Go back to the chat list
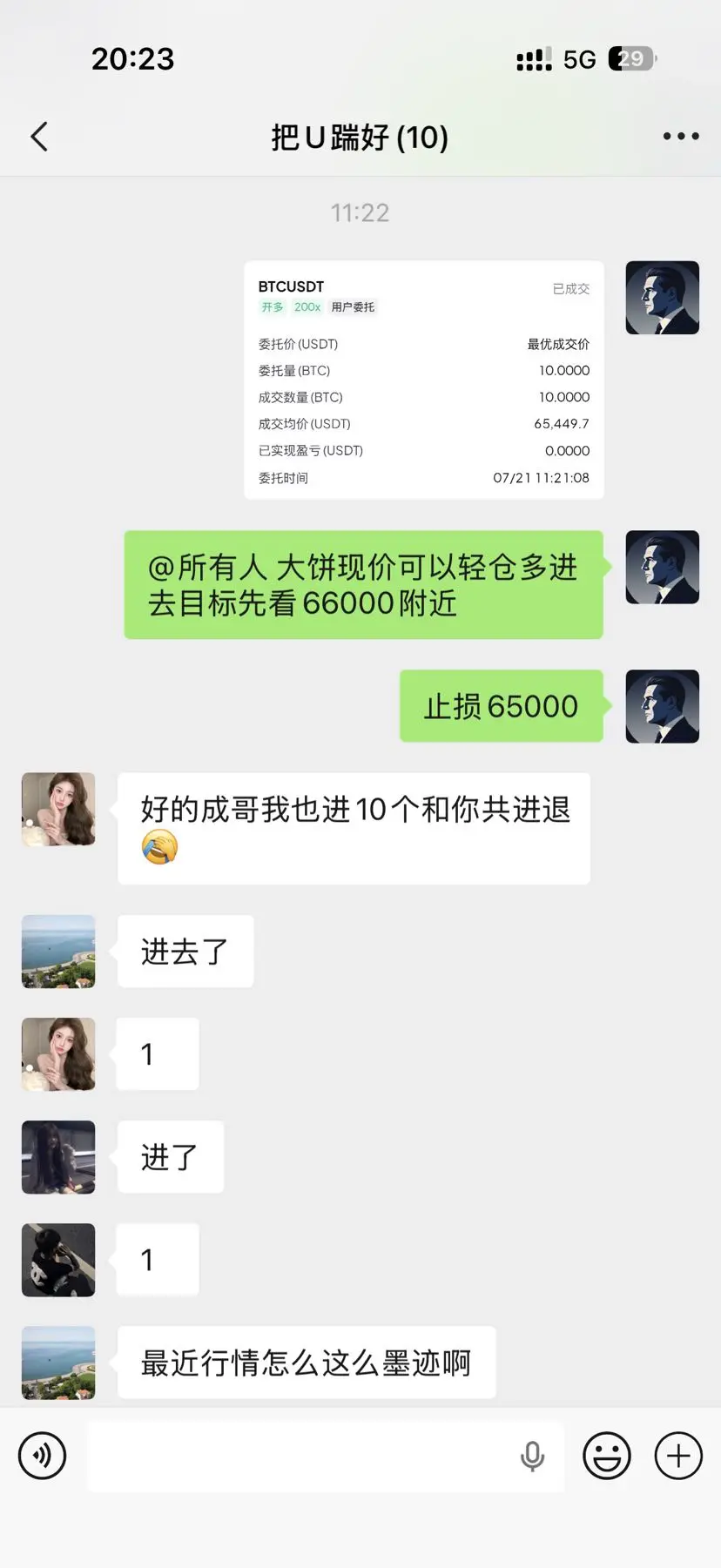 [x=39, y=137]
